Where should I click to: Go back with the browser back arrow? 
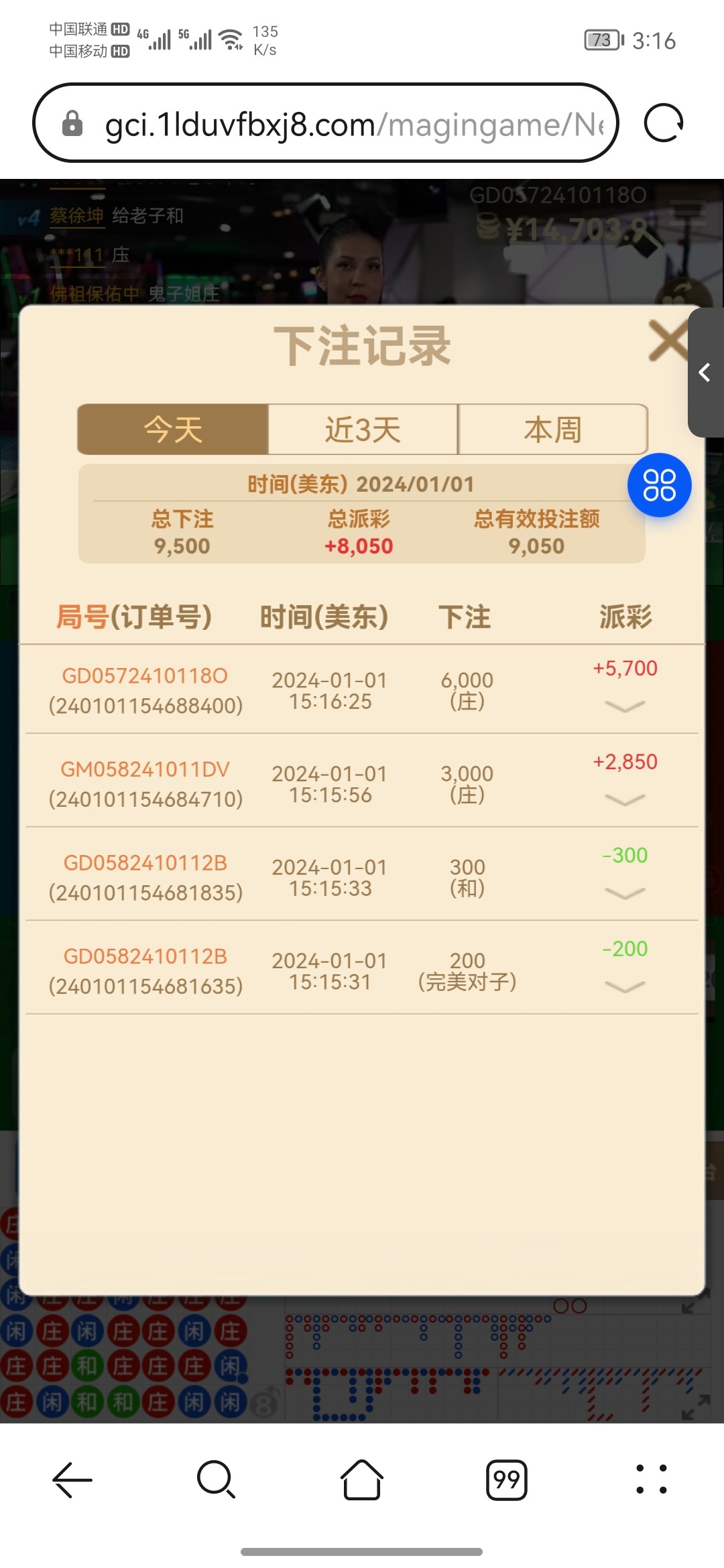click(x=72, y=1480)
